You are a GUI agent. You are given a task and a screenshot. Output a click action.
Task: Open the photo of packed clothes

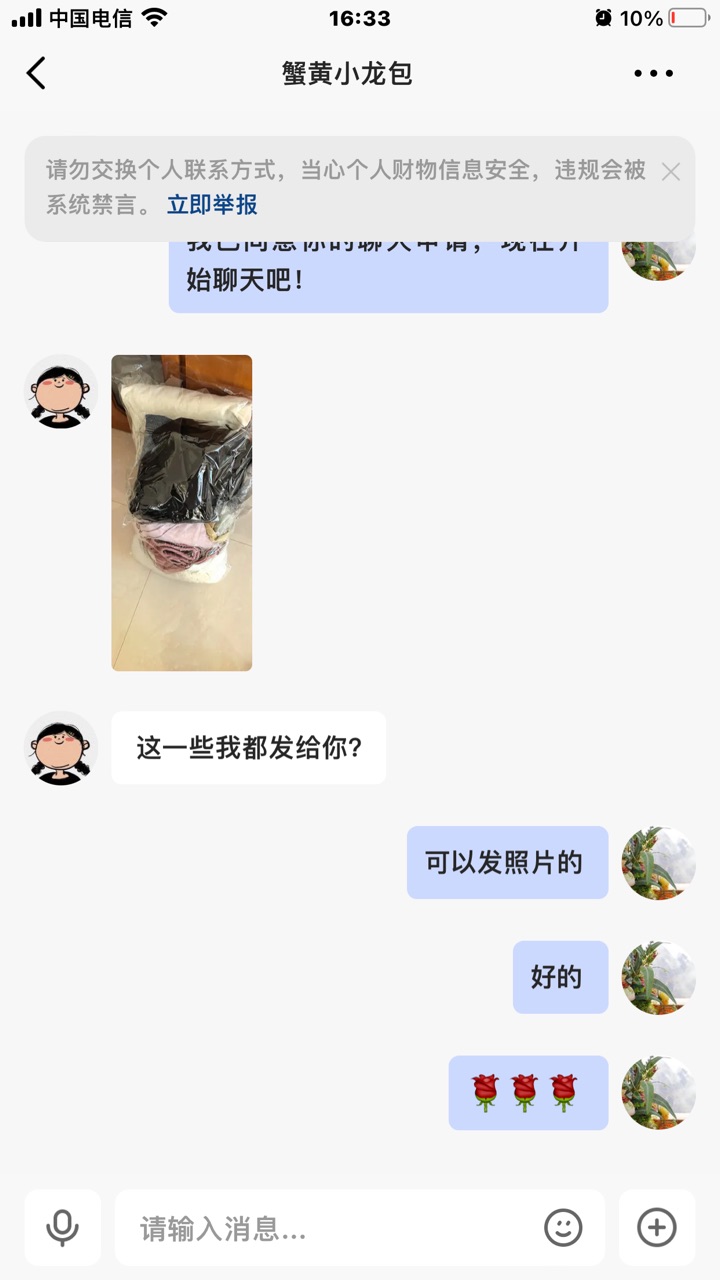point(181,512)
